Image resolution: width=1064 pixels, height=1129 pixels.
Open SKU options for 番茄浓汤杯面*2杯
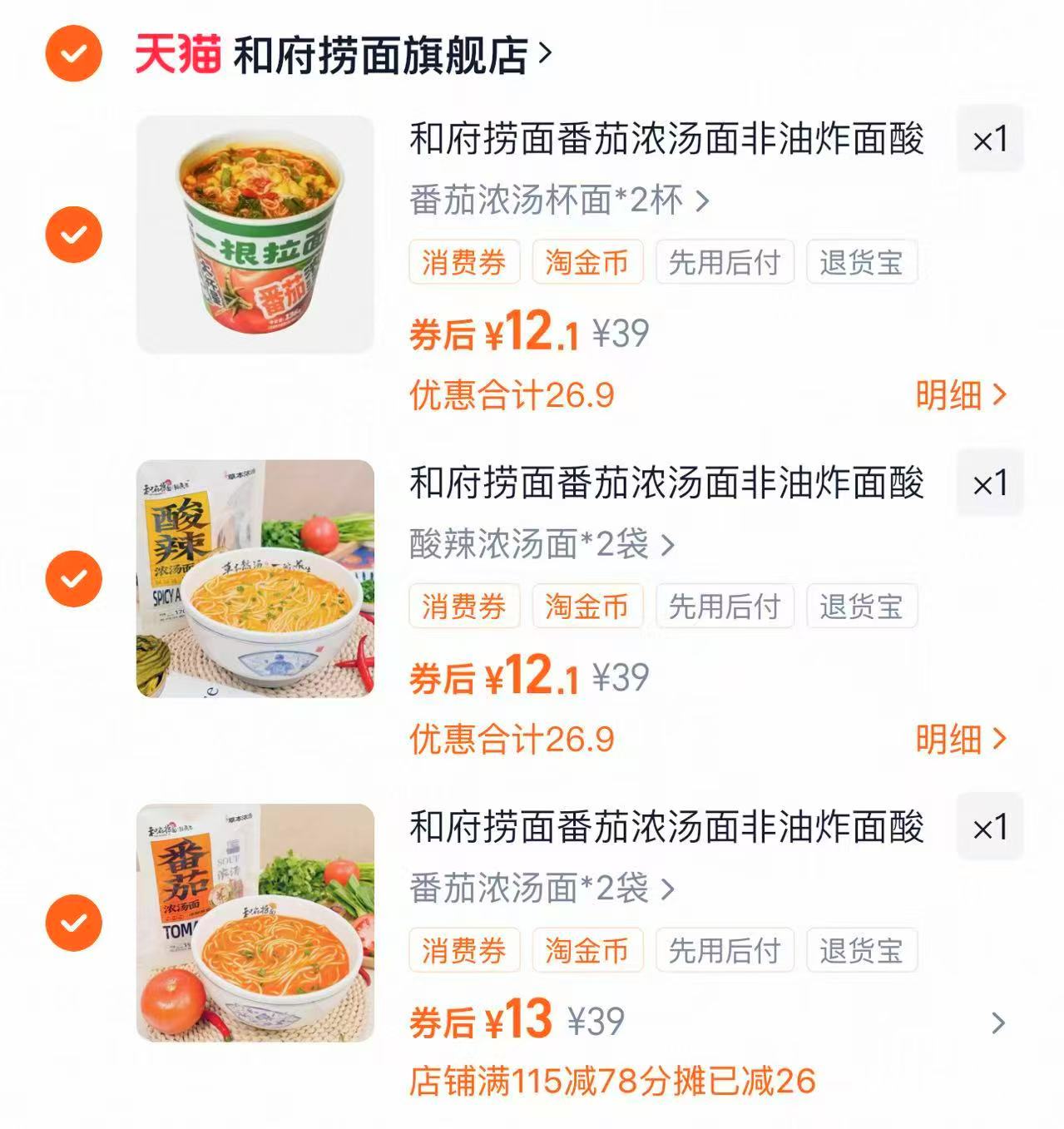tap(557, 200)
